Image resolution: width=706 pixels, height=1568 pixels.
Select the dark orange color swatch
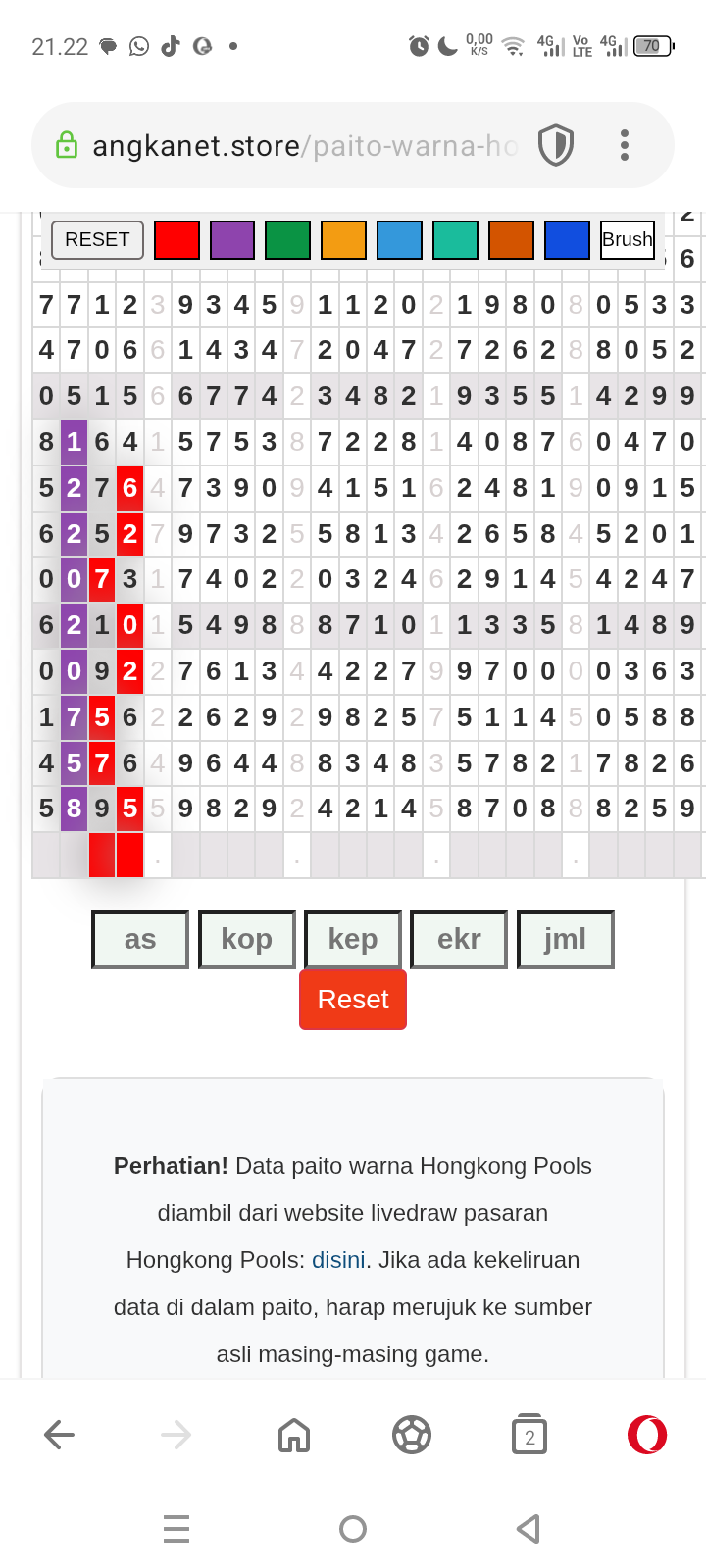click(511, 240)
